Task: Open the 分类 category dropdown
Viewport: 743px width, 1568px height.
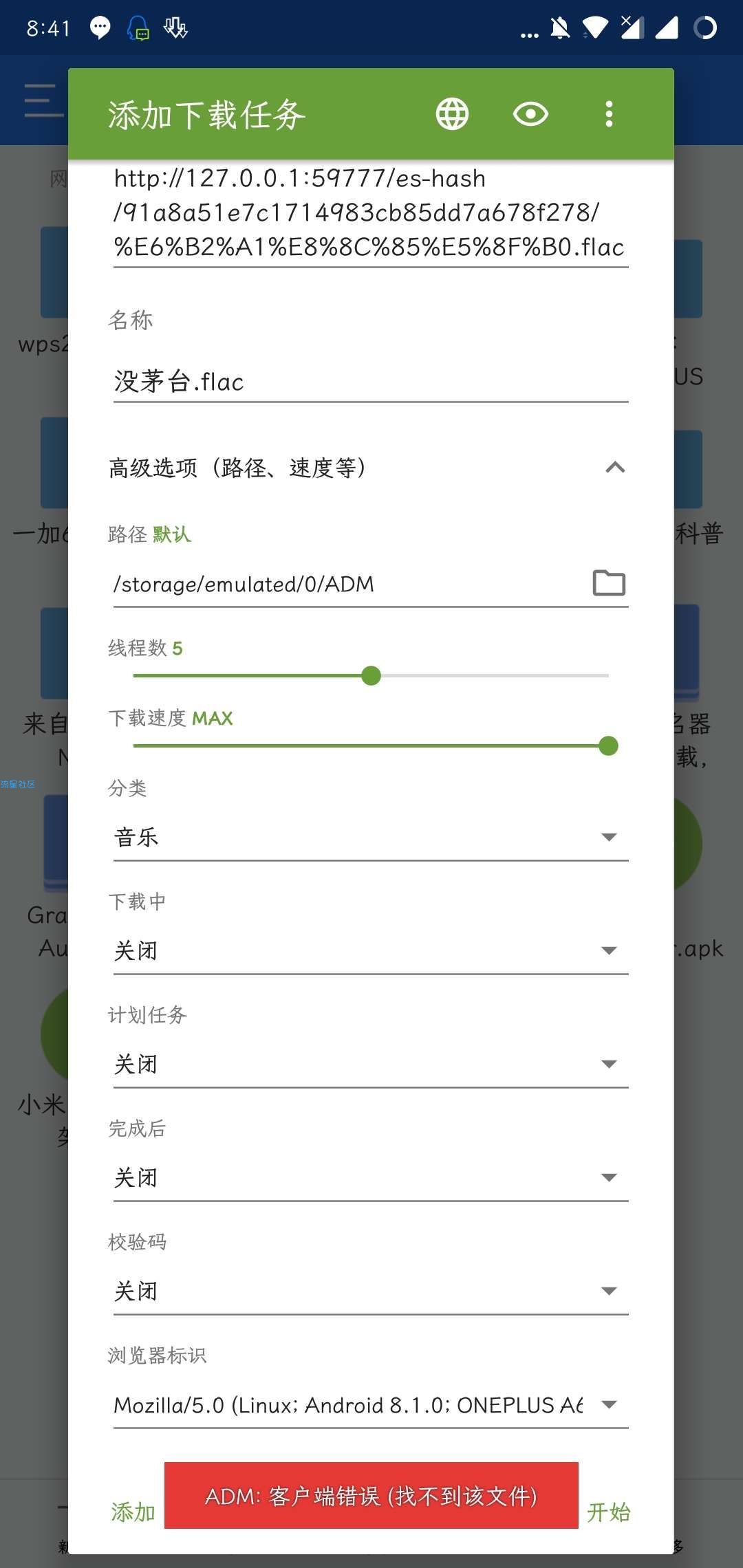Action: click(370, 837)
